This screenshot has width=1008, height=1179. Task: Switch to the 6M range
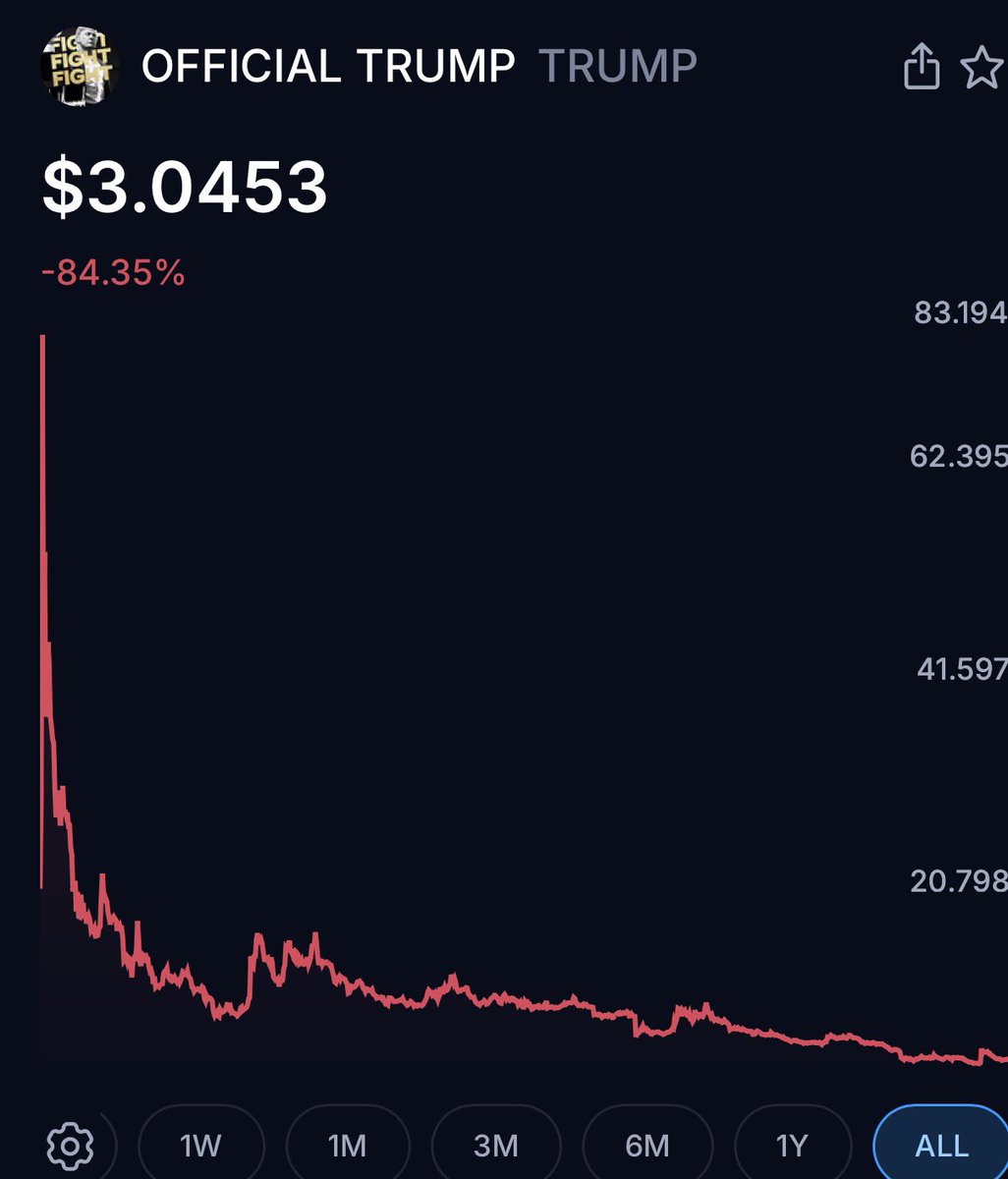pos(646,1145)
